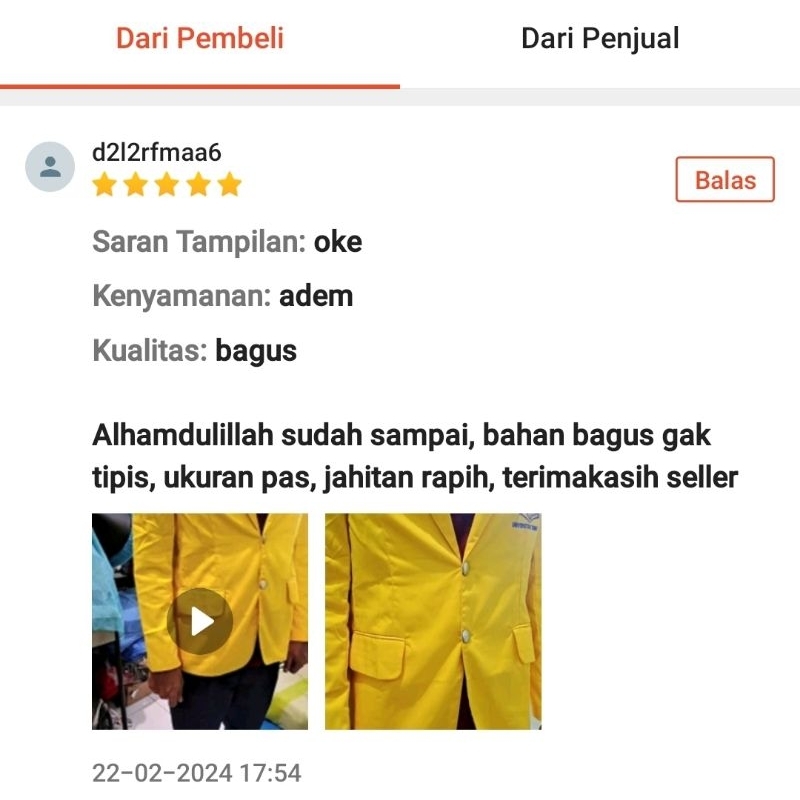Image resolution: width=800 pixels, height=800 pixels.
Task: Tap the Balas button to reply
Action: [x=725, y=181]
